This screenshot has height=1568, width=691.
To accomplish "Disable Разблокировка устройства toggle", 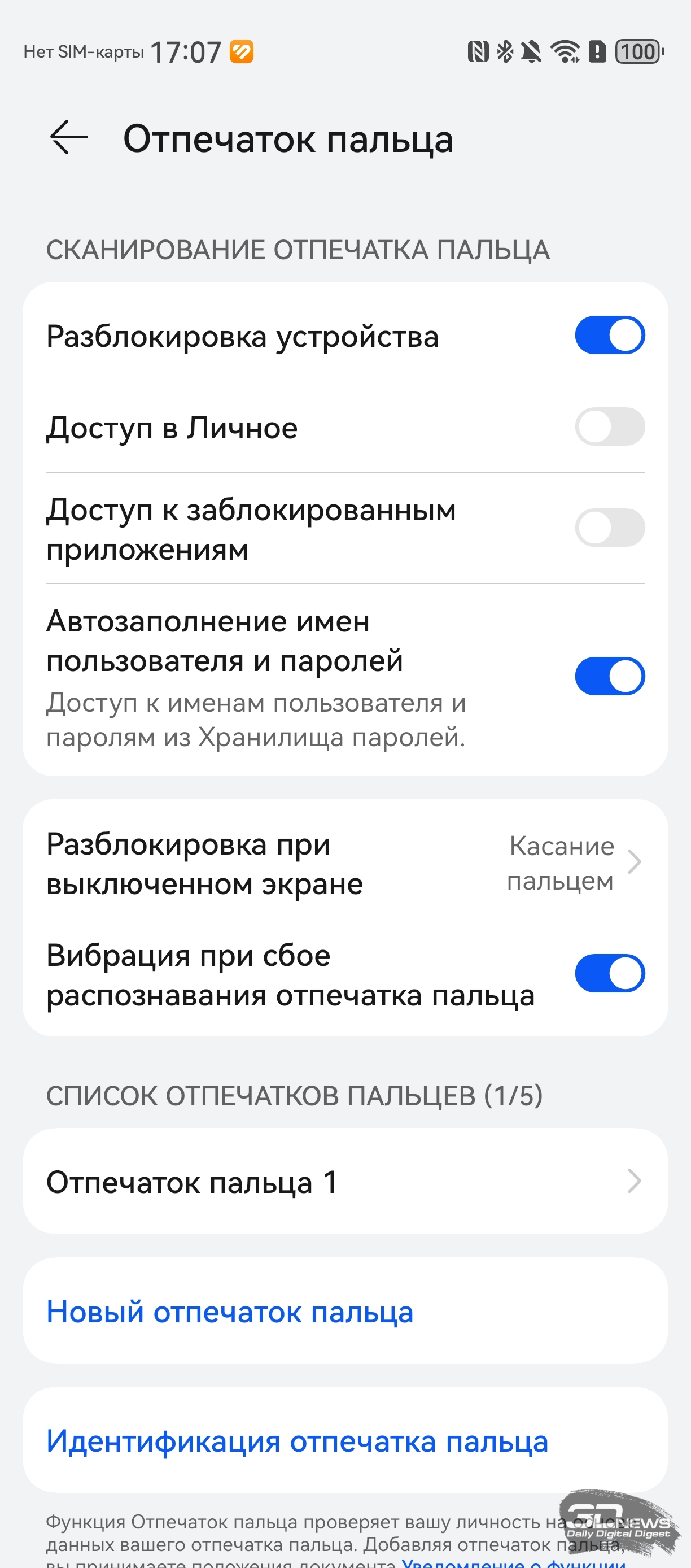I will tap(610, 336).
